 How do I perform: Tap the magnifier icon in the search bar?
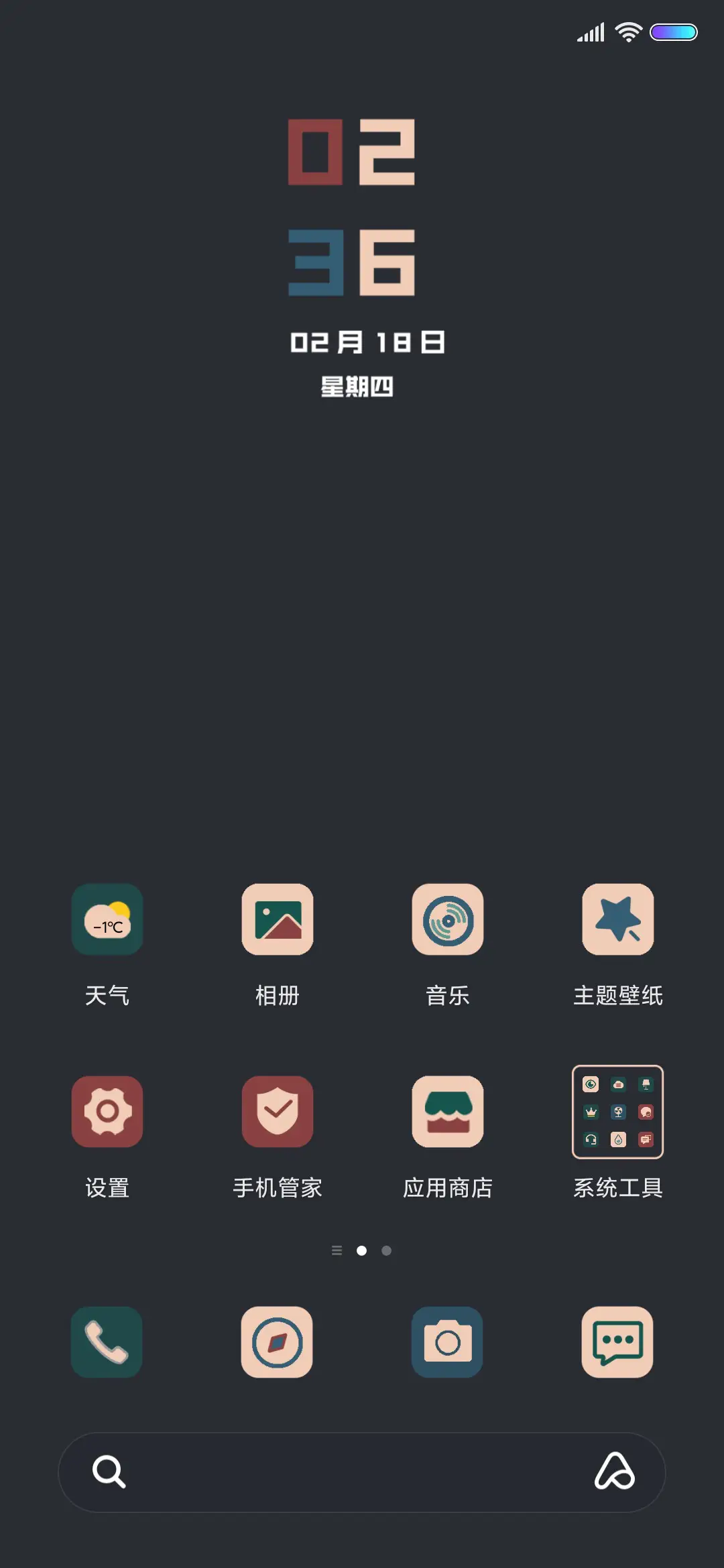(109, 1472)
